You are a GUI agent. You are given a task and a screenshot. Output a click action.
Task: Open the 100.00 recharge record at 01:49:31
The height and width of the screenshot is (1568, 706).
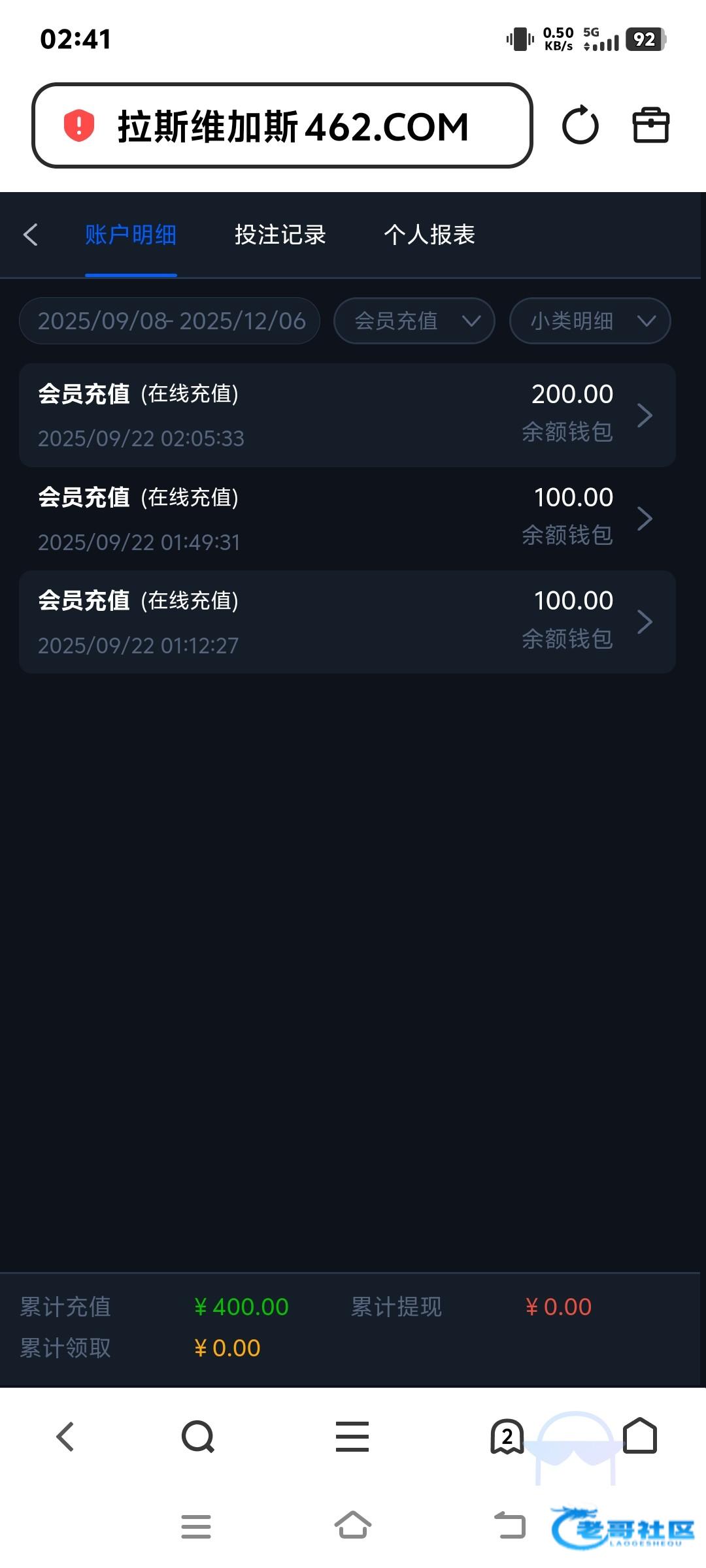pos(347,519)
